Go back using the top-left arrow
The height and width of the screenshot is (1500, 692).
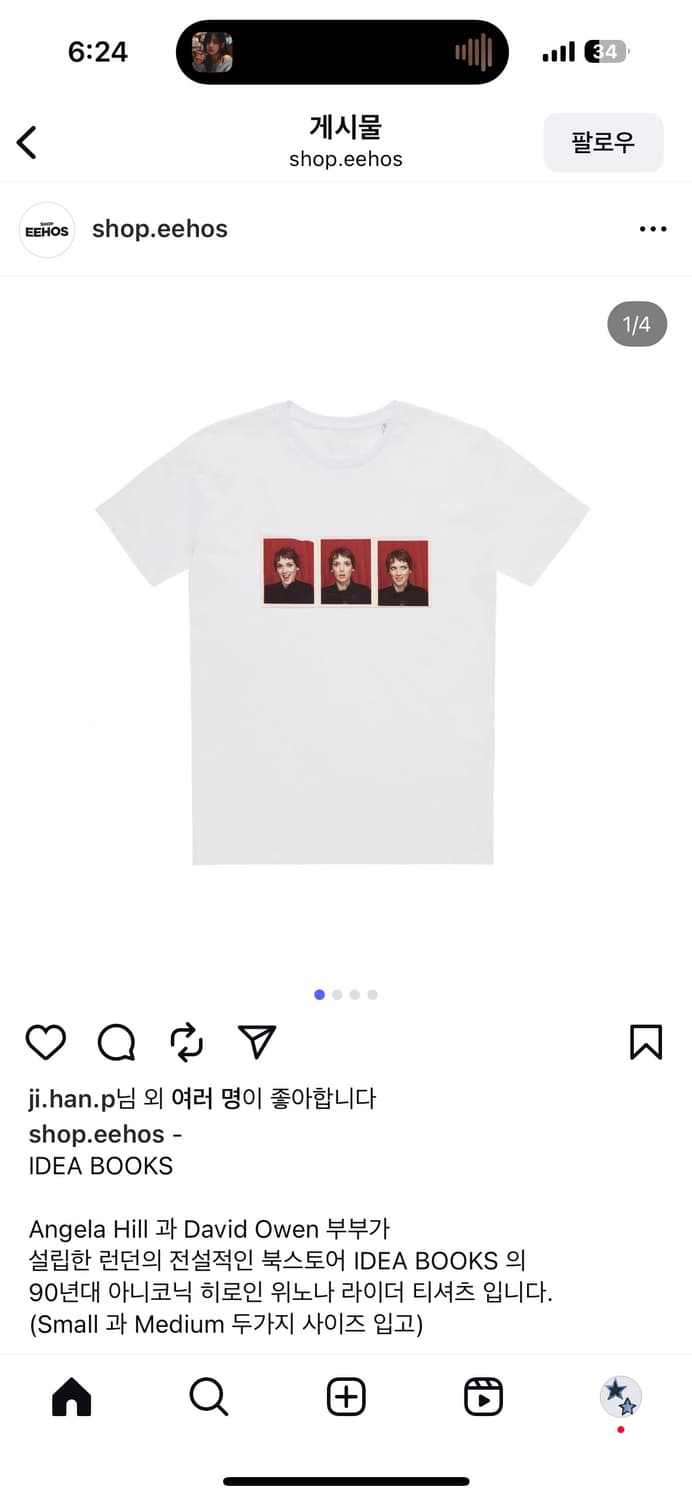[27, 142]
